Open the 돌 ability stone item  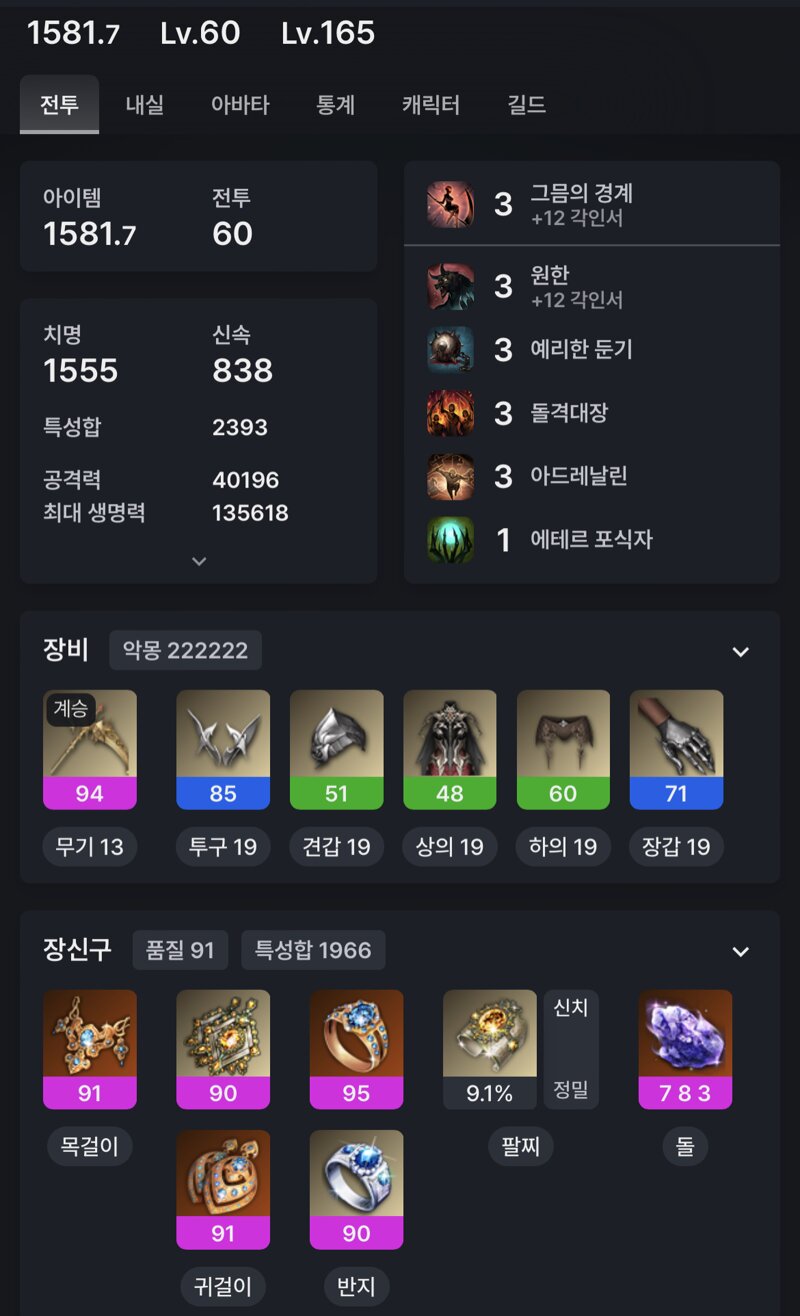[685, 1049]
